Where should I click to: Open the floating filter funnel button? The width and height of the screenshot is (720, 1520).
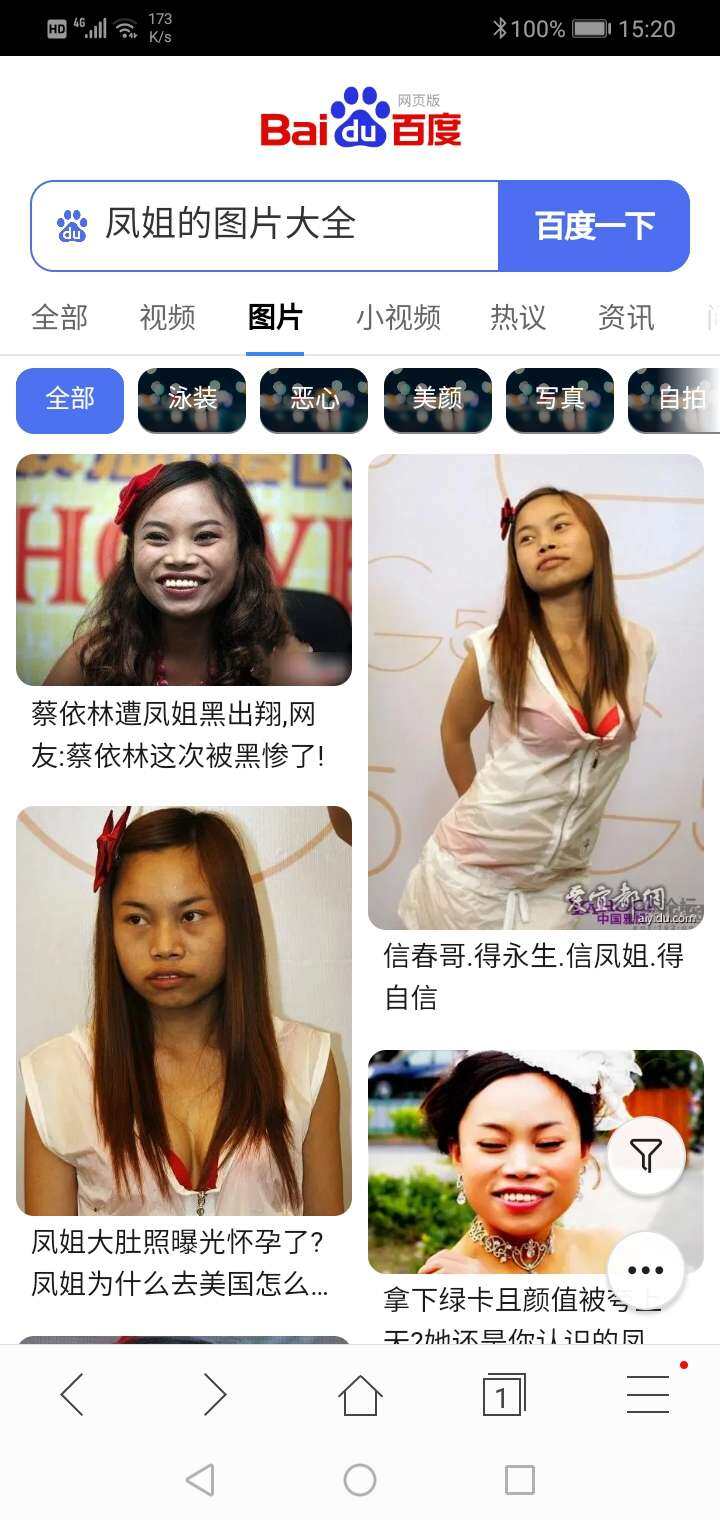(646, 1156)
